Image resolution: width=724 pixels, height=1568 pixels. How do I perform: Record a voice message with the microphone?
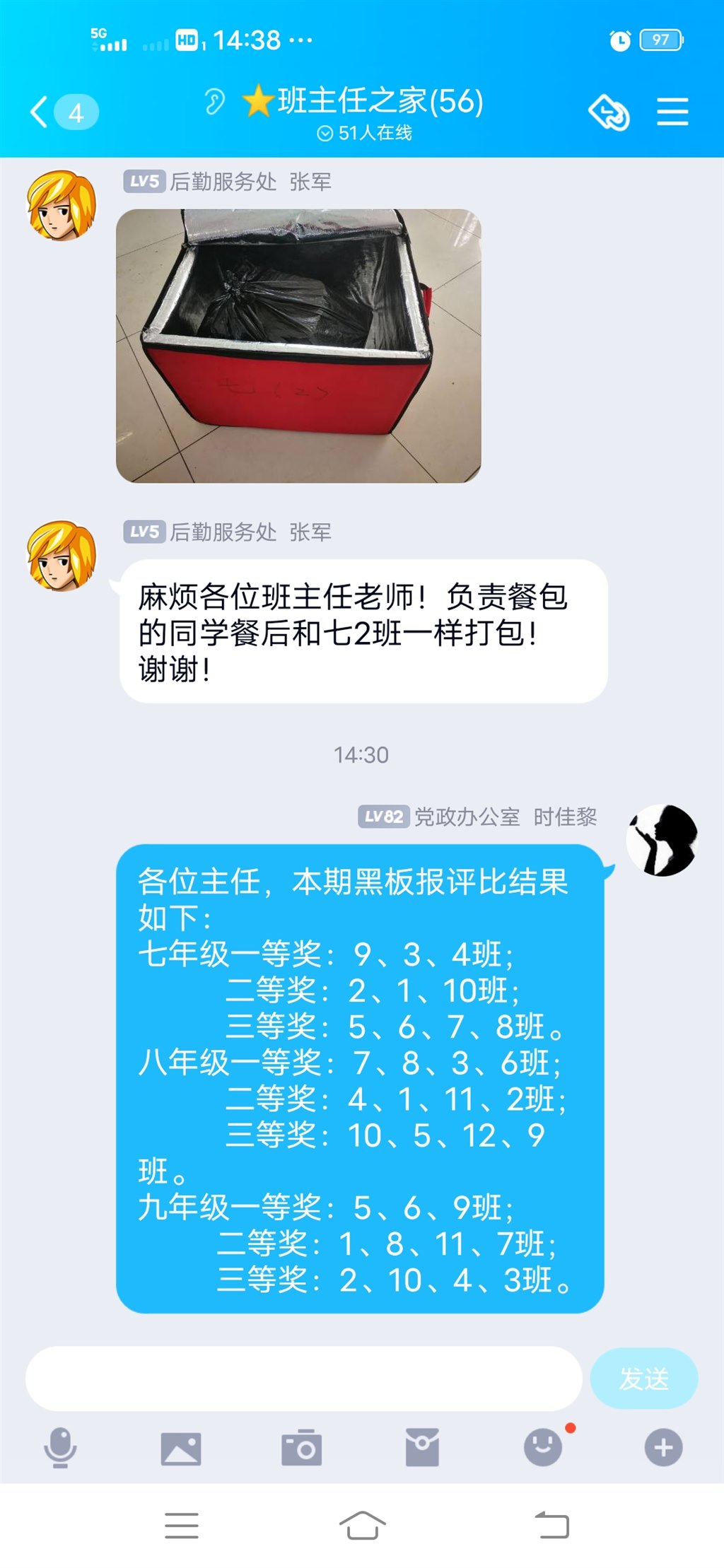pos(60,1447)
